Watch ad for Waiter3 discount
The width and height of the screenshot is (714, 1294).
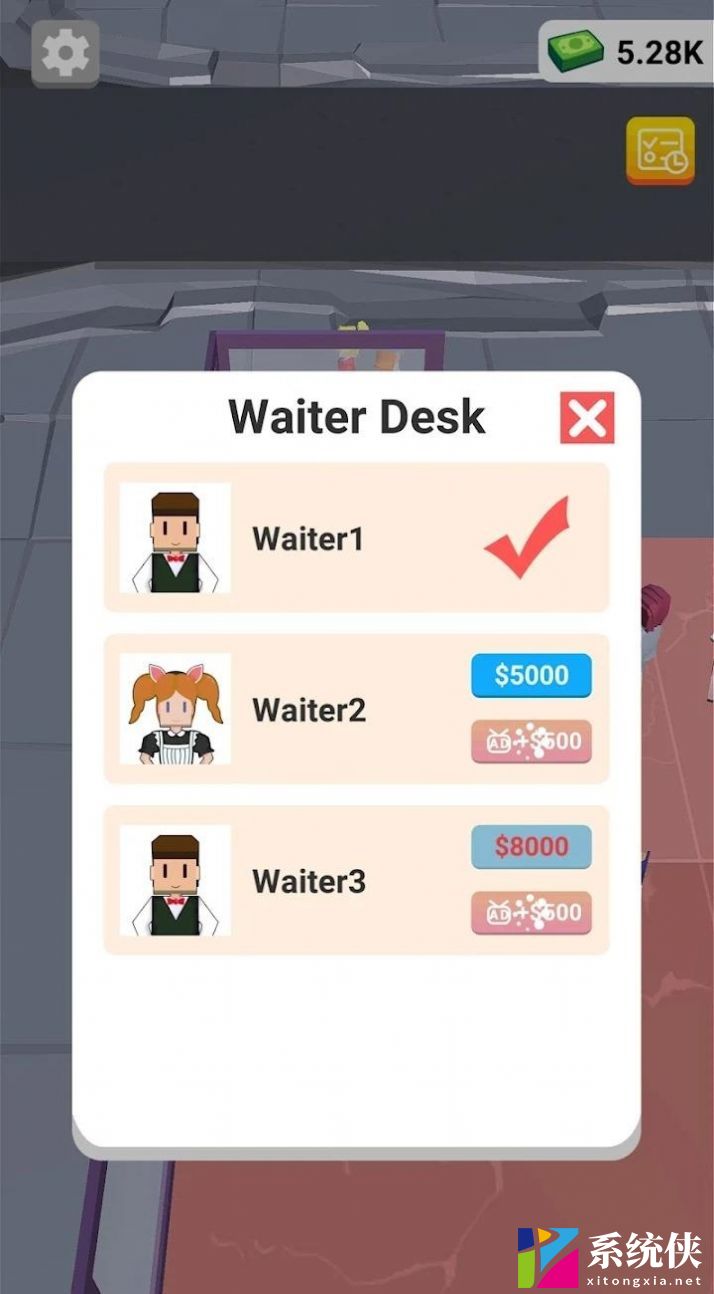tap(531, 912)
